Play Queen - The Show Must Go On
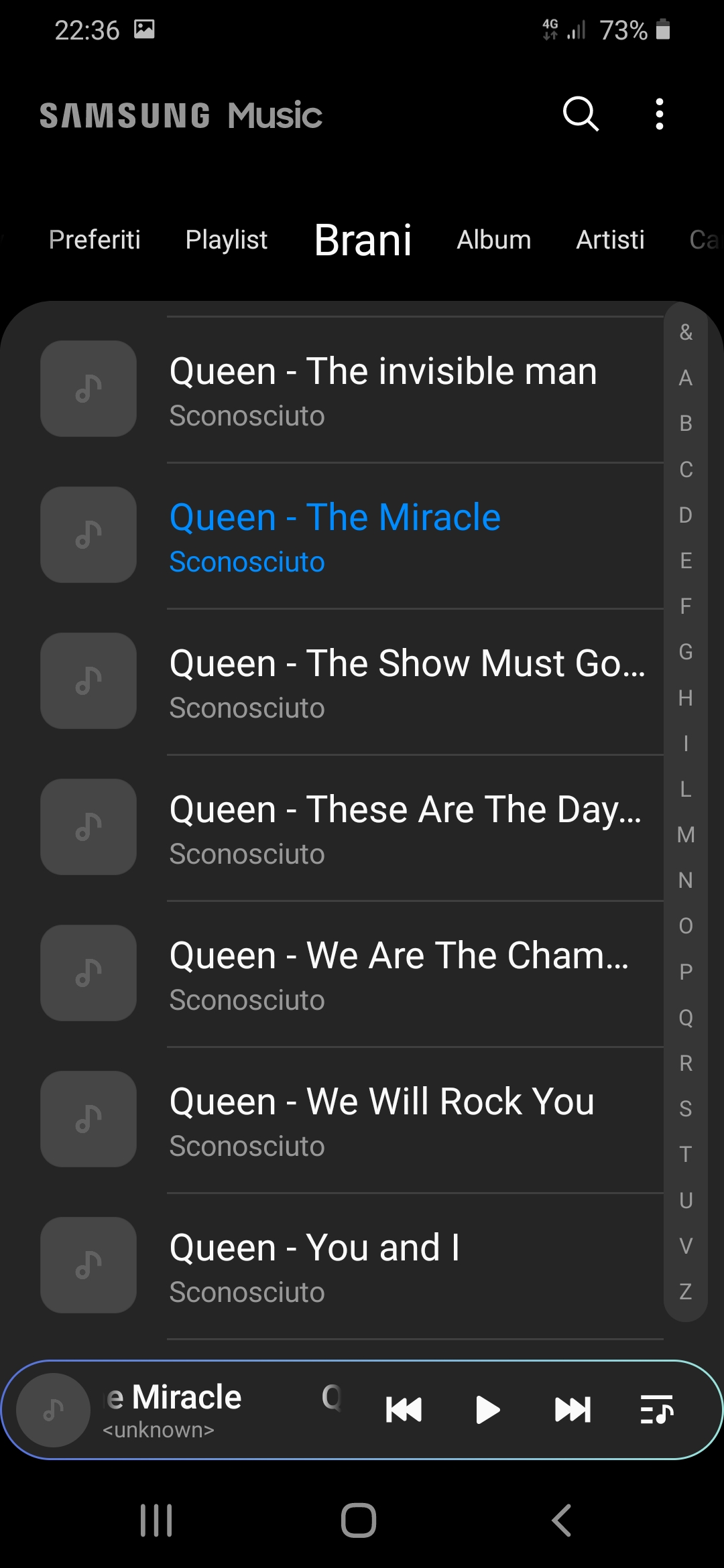Screen dimensions: 724x1568 [x=406, y=682]
